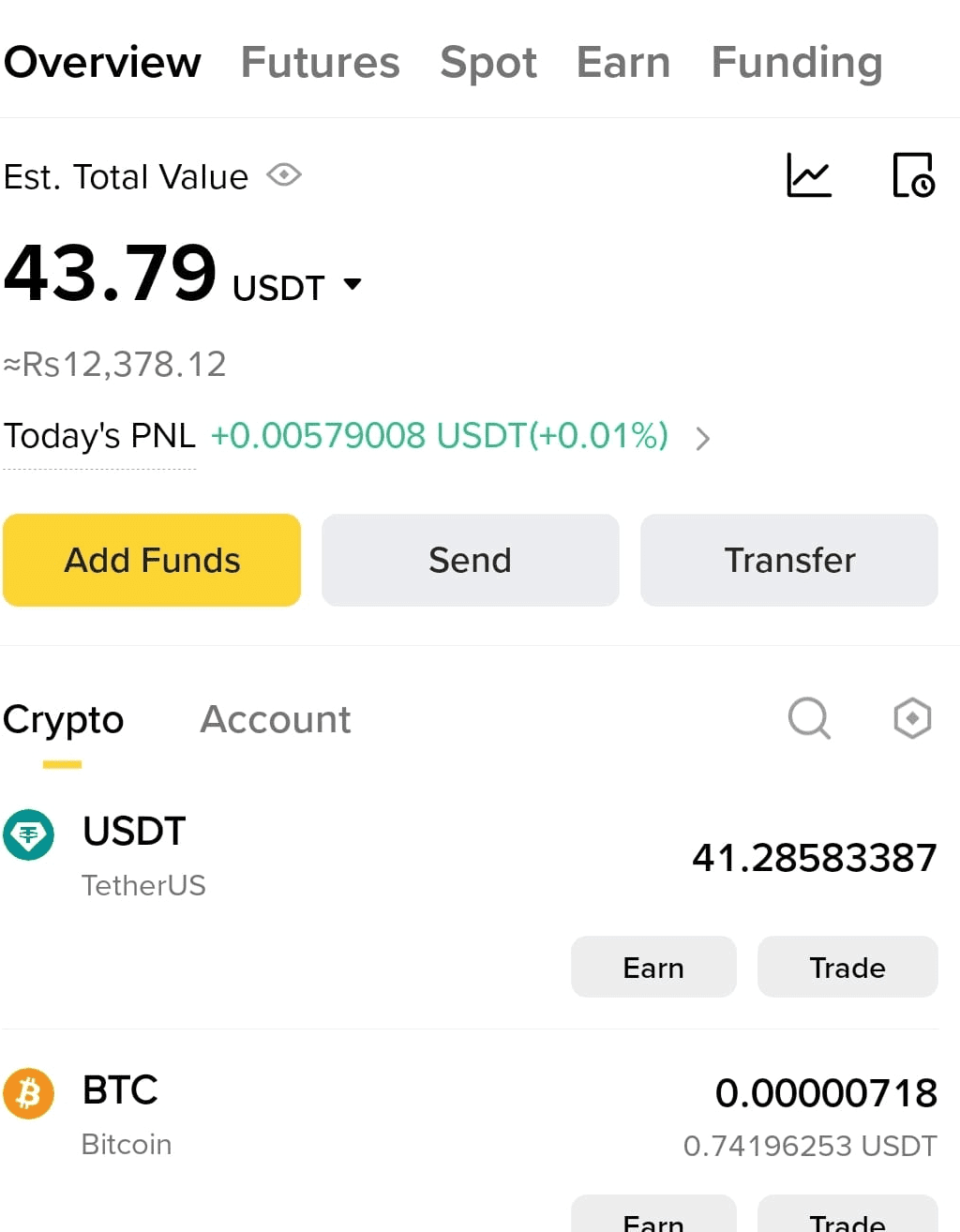Hide the estimated total value
960x1232 pixels.
tap(283, 175)
